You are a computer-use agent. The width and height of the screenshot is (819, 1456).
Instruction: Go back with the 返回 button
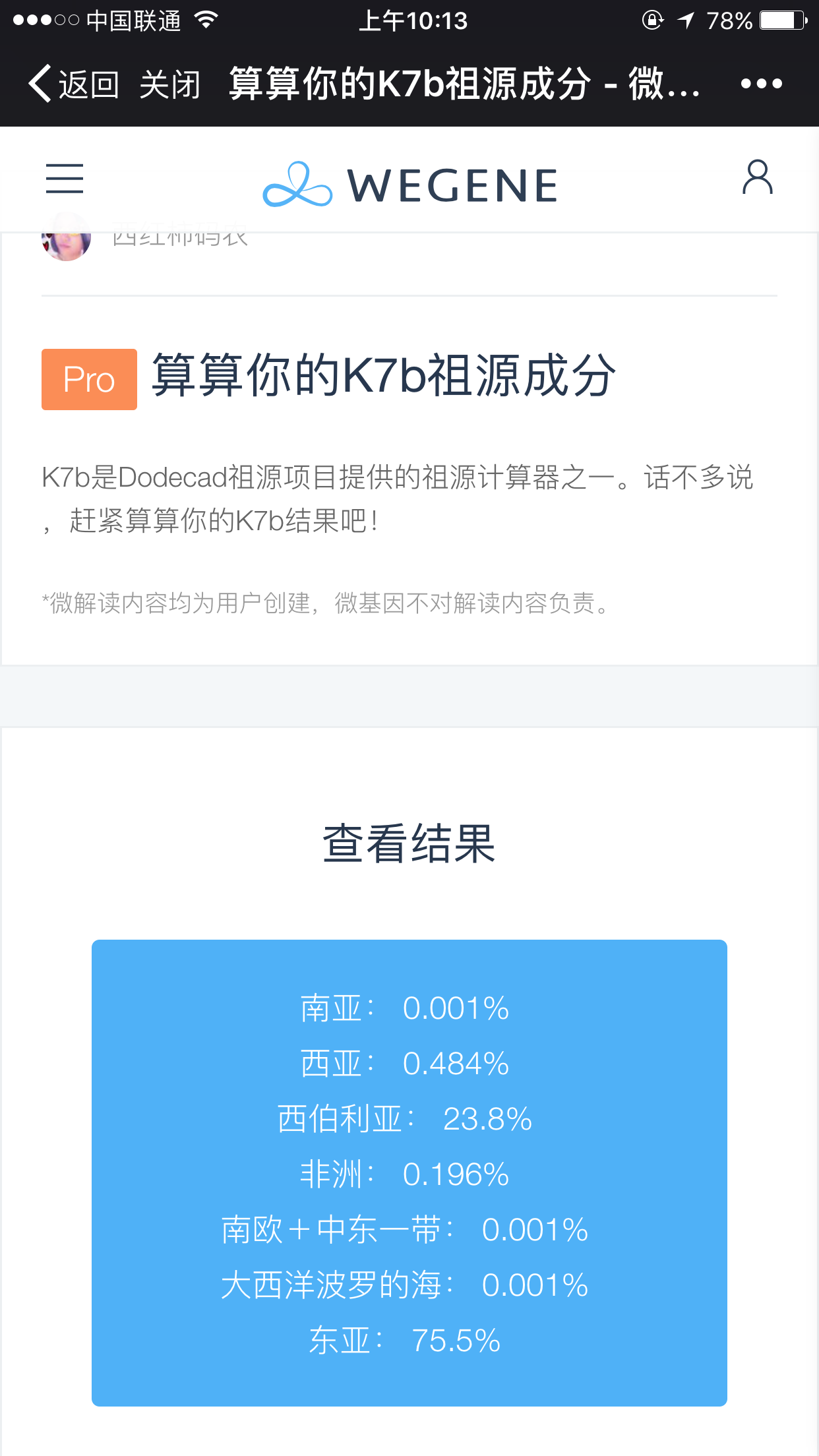(73, 84)
